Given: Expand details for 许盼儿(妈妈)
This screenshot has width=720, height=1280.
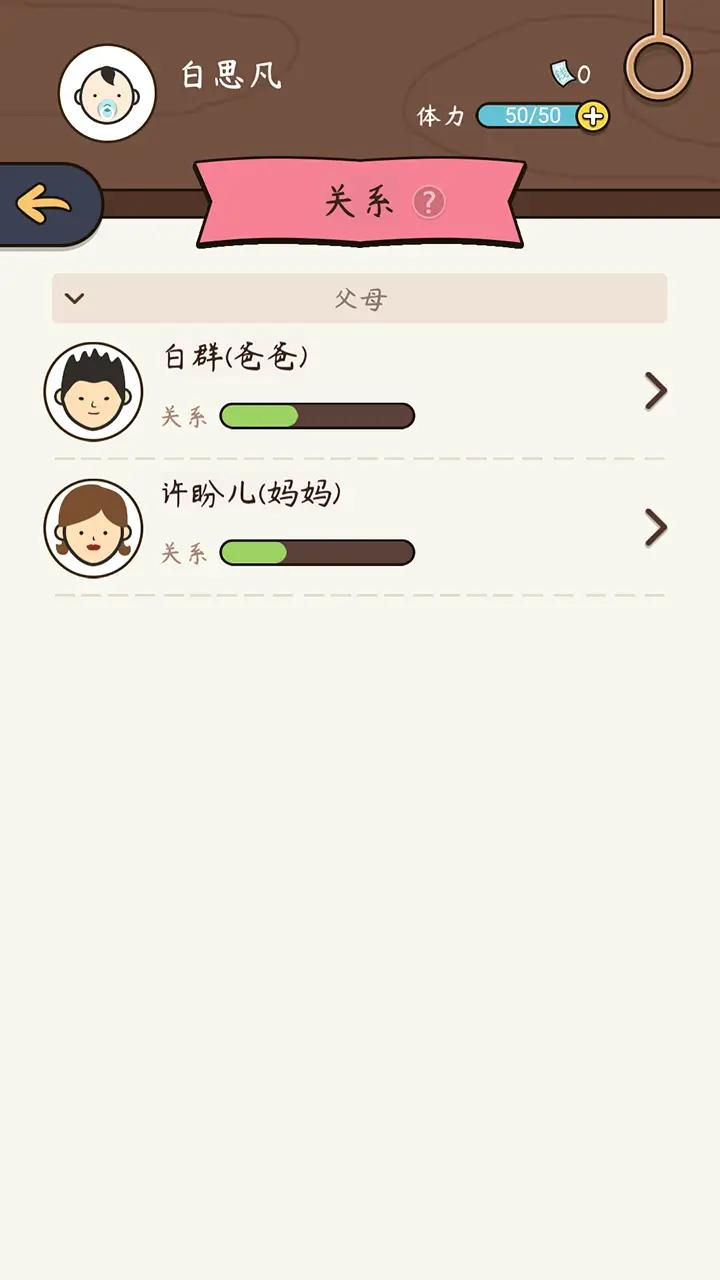Looking at the screenshot, I should point(656,528).
